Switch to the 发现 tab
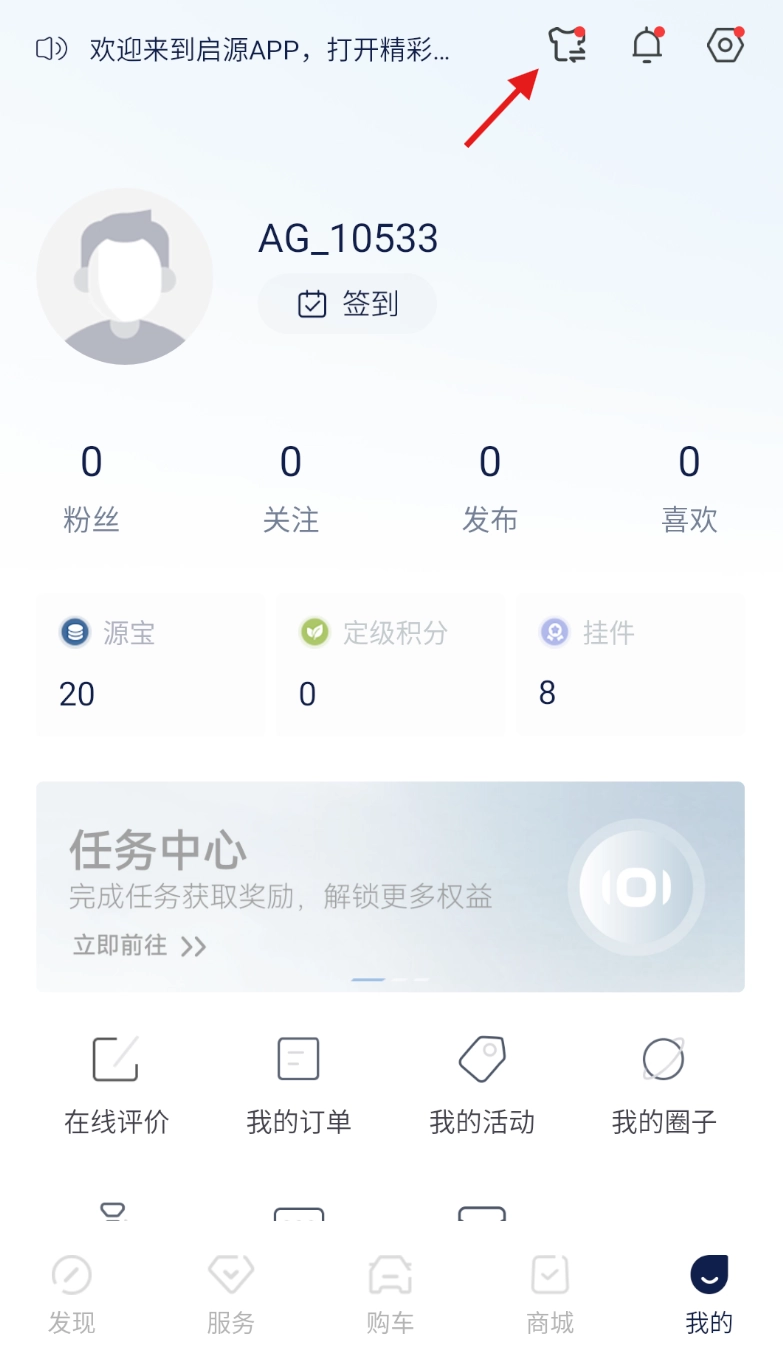The width and height of the screenshot is (783, 1345). point(72,1295)
